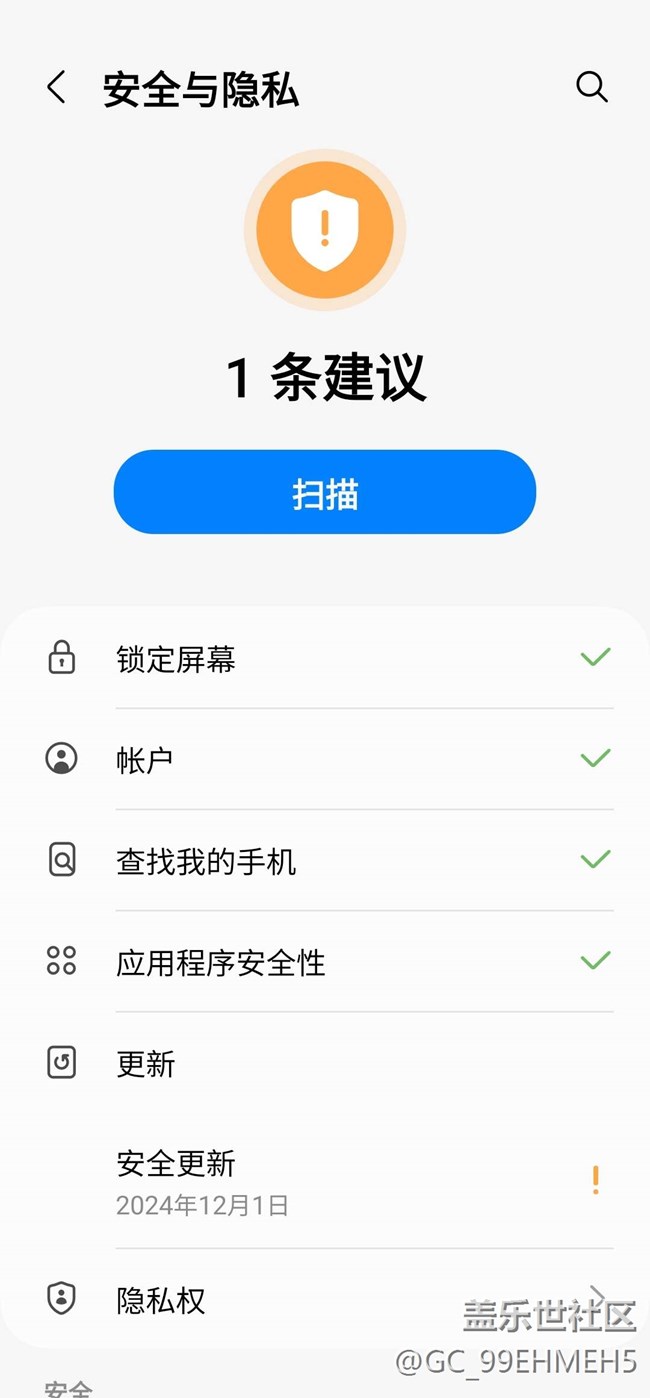This screenshot has height=1398, width=650.
Task: Go back from 安全与隐私 page
Action: pos(57,88)
